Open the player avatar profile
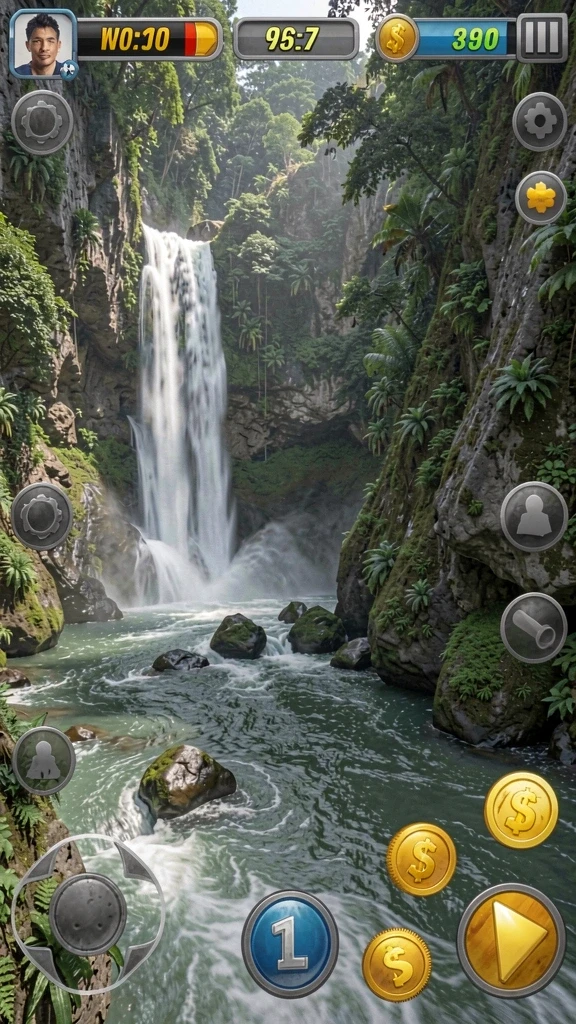Screen dimensions: 576x1024 43,44
